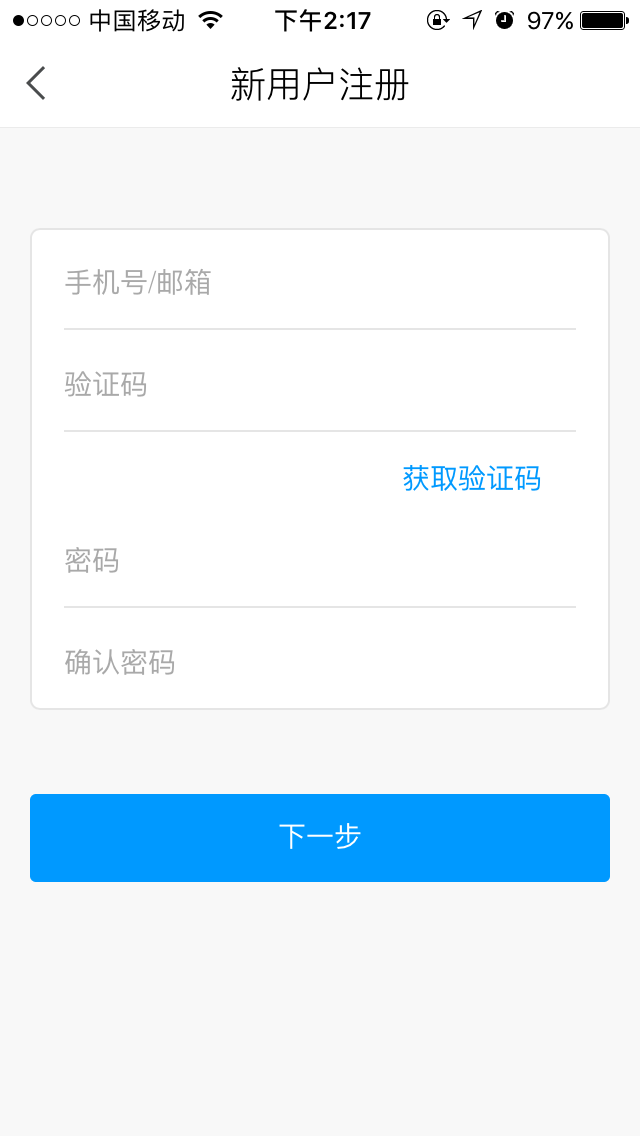640x1136 pixels.
Task: Focus the 验证码 field
Action: 320,384
